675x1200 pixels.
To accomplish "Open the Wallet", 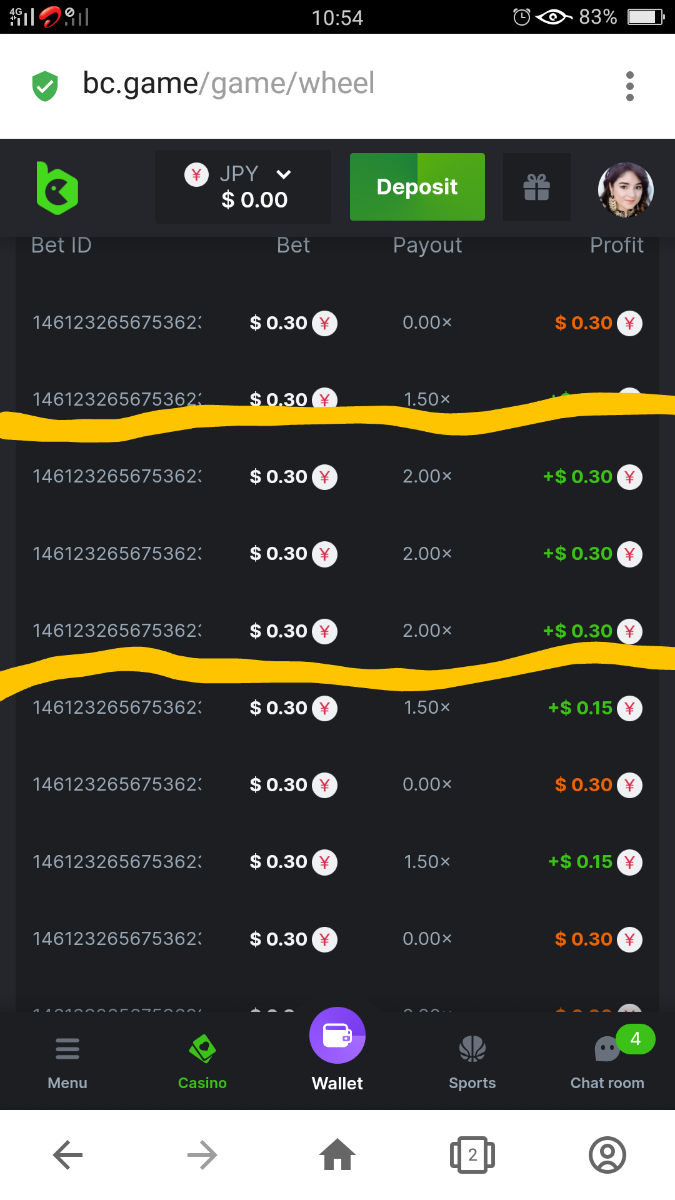I will point(337,1050).
